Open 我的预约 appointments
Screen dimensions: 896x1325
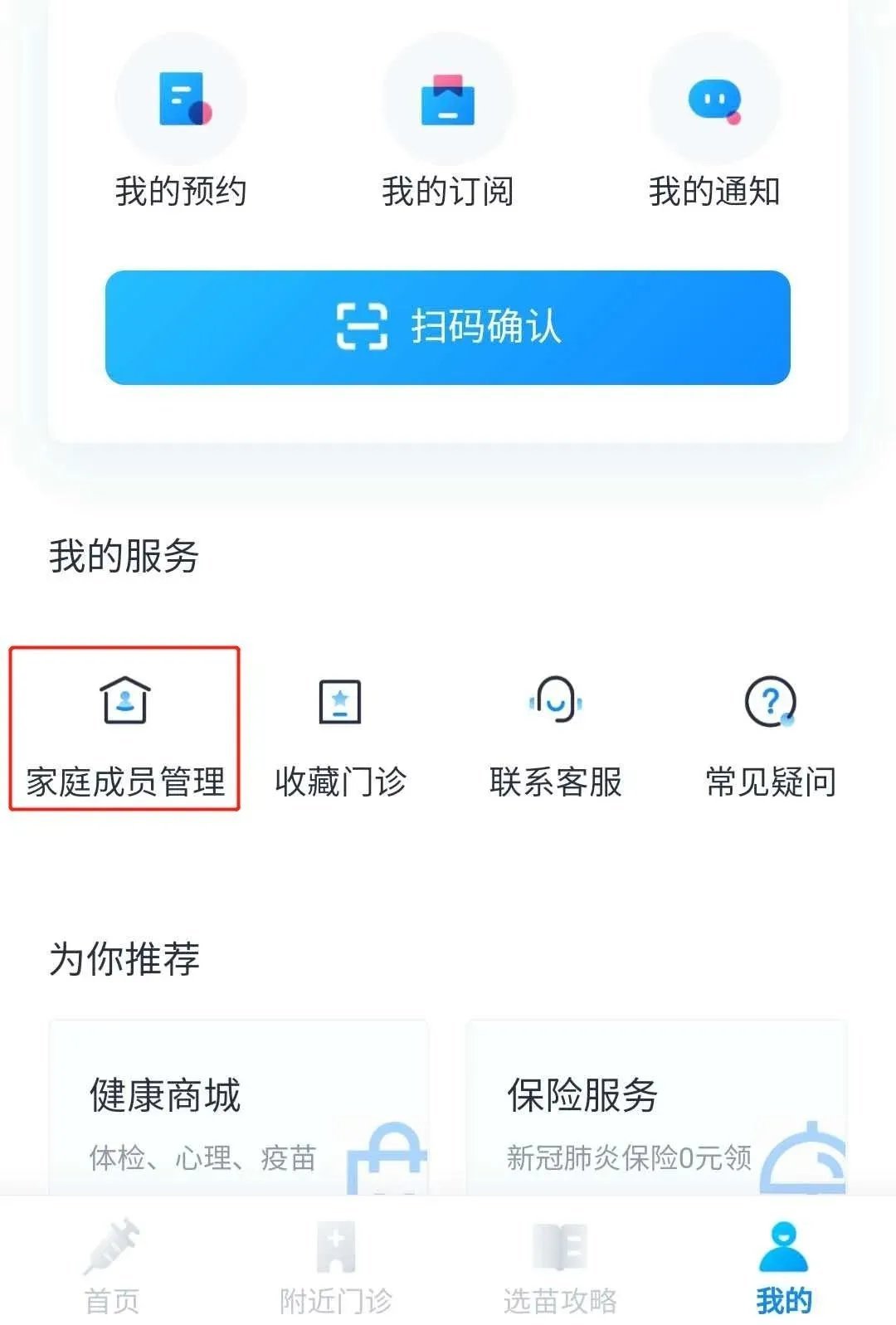click(181, 124)
